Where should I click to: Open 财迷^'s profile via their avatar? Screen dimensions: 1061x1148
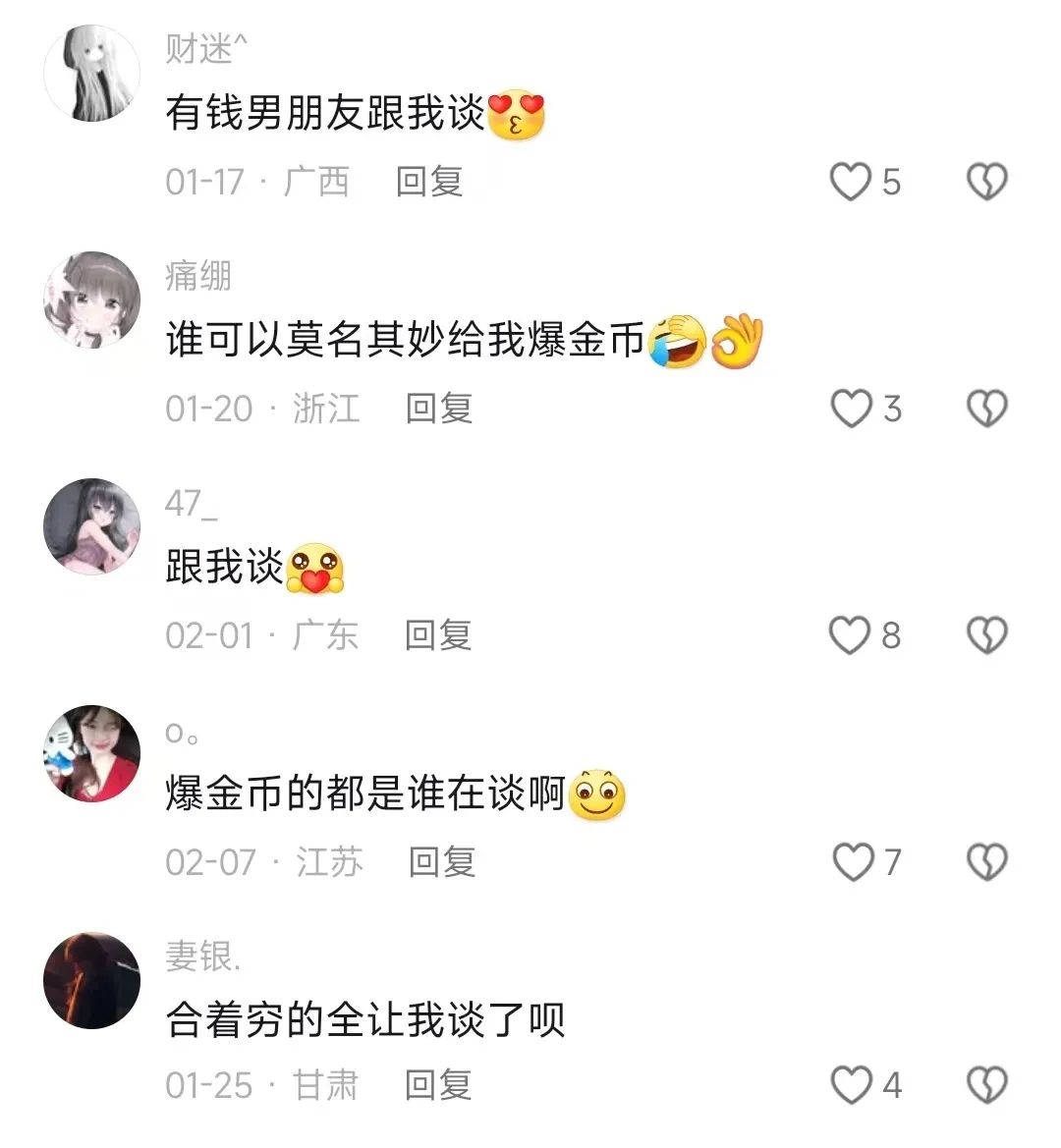pos(91,72)
